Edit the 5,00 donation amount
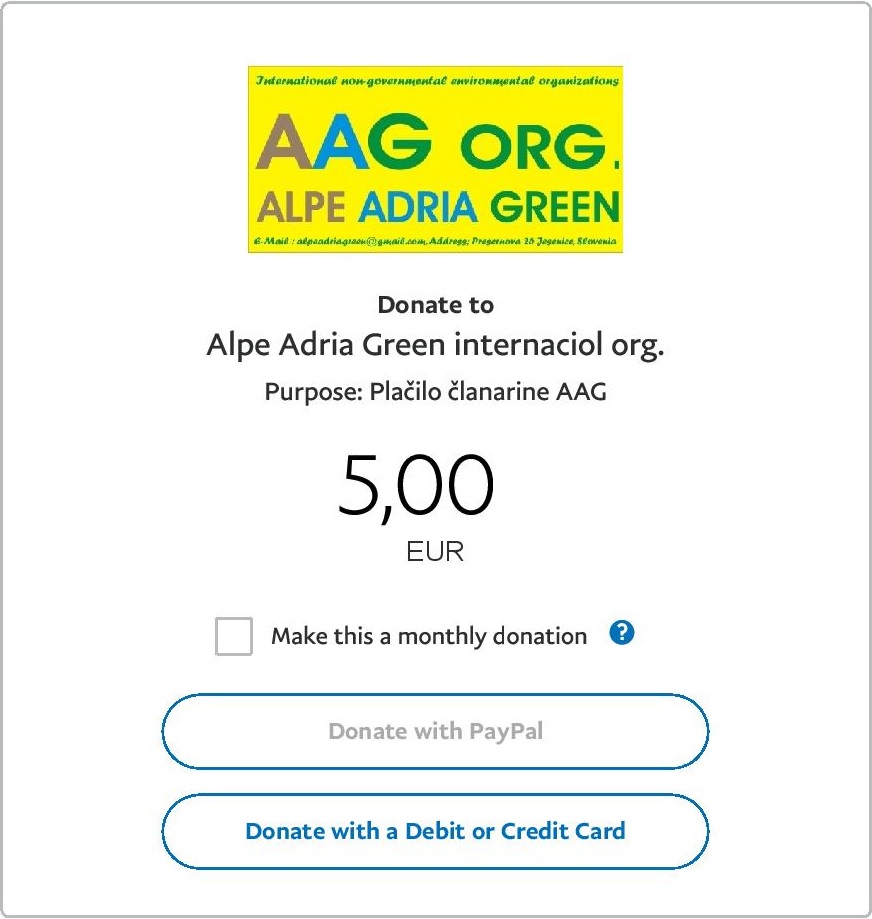 [417, 486]
